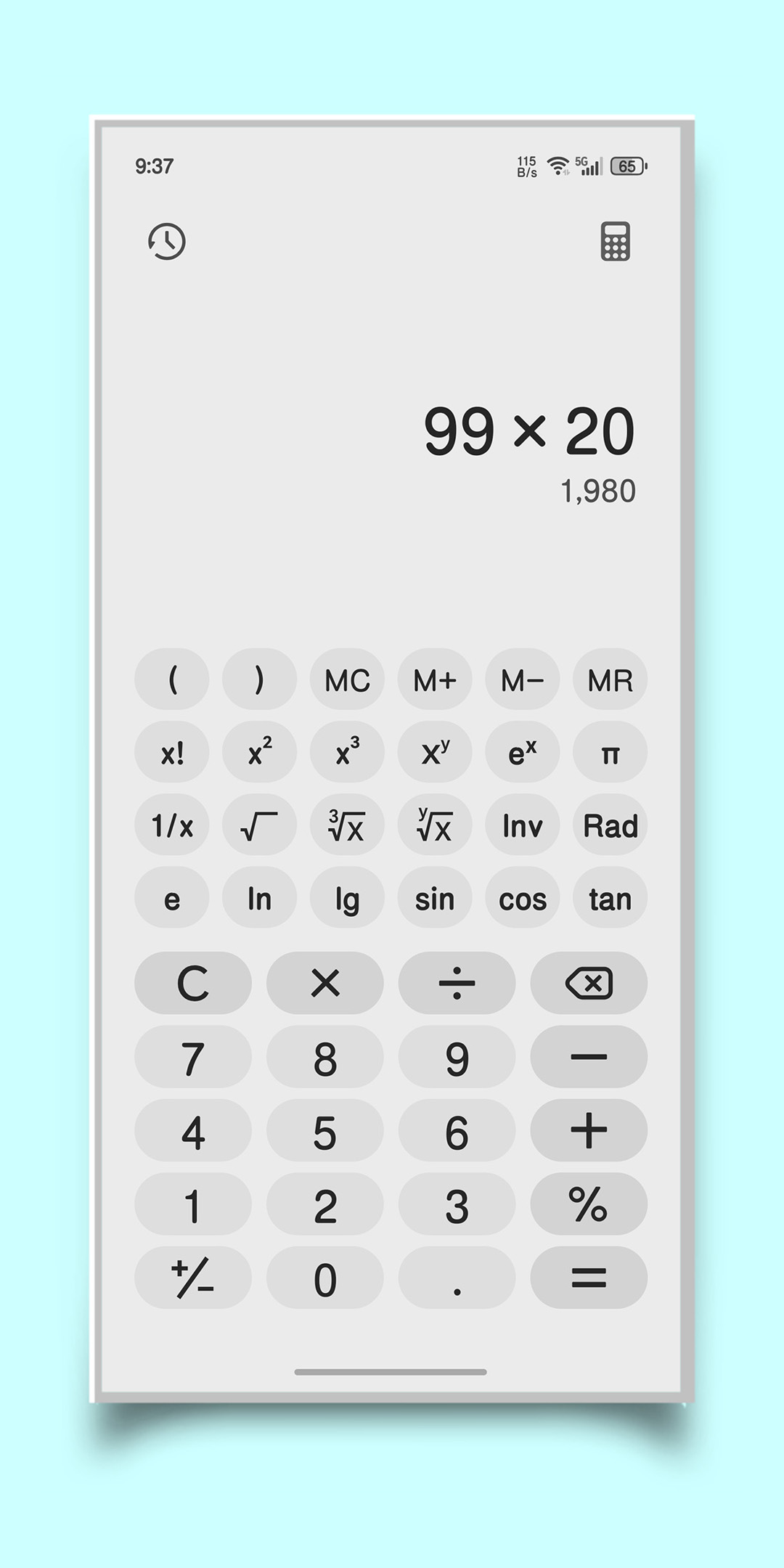
Task: Apply the factorial x! function
Action: coord(171,753)
